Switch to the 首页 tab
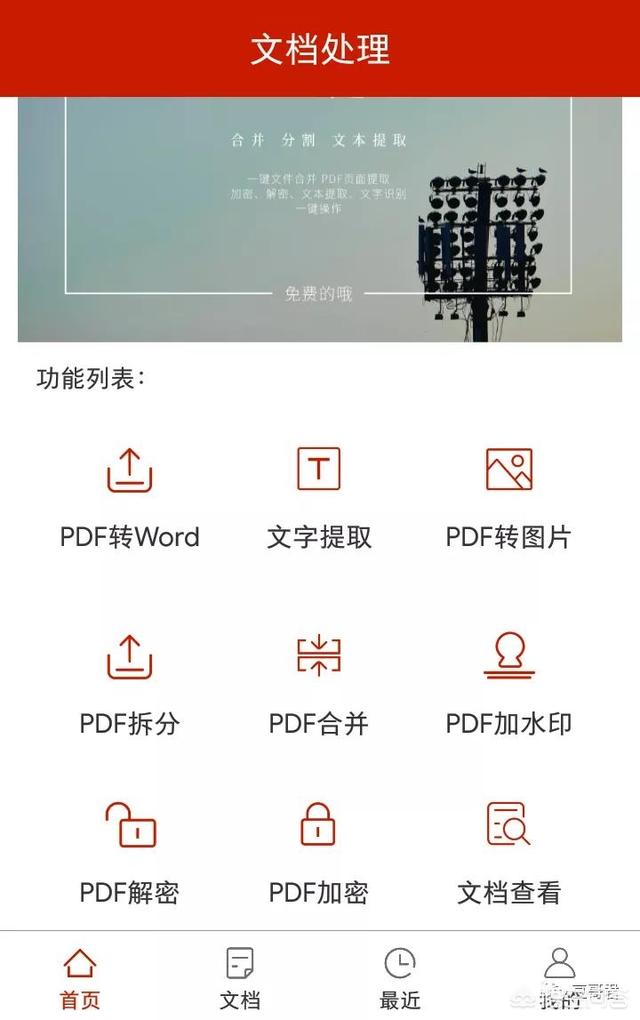640x1020 pixels. click(x=80, y=977)
